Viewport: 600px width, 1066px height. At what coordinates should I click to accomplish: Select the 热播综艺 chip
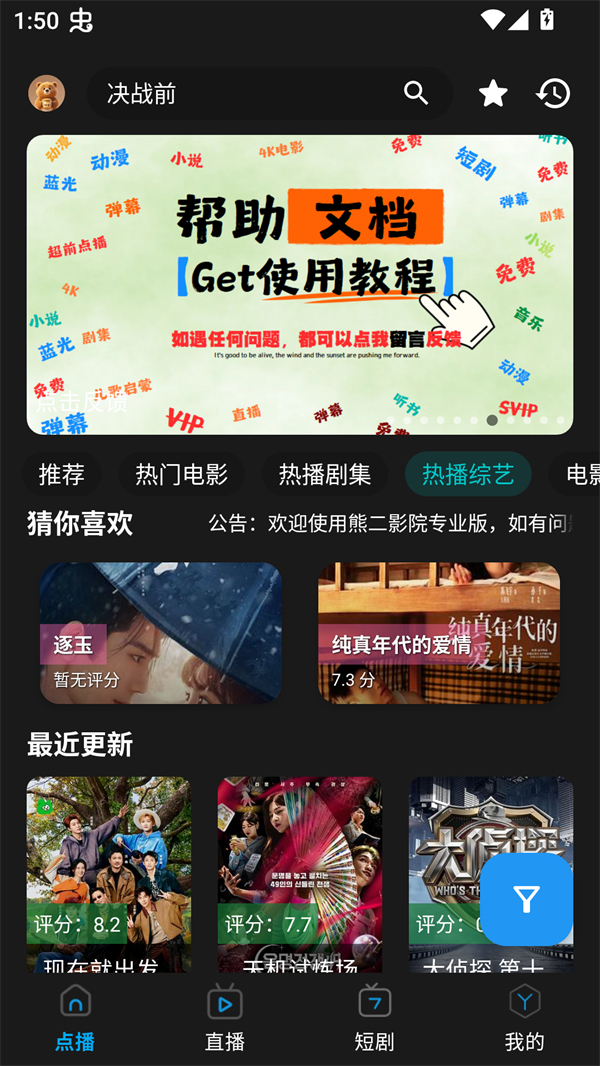(x=467, y=474)
